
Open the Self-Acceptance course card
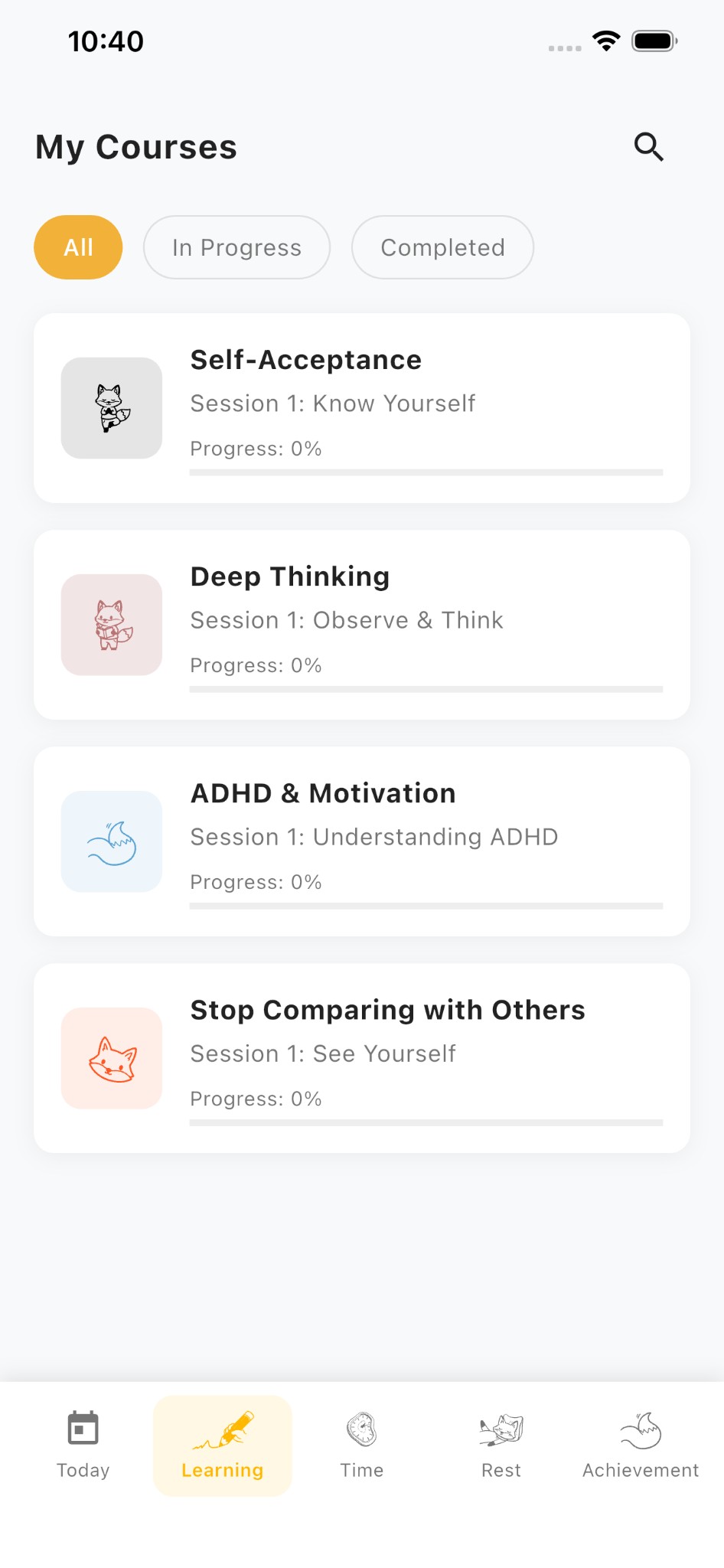(x=362, y=407)
